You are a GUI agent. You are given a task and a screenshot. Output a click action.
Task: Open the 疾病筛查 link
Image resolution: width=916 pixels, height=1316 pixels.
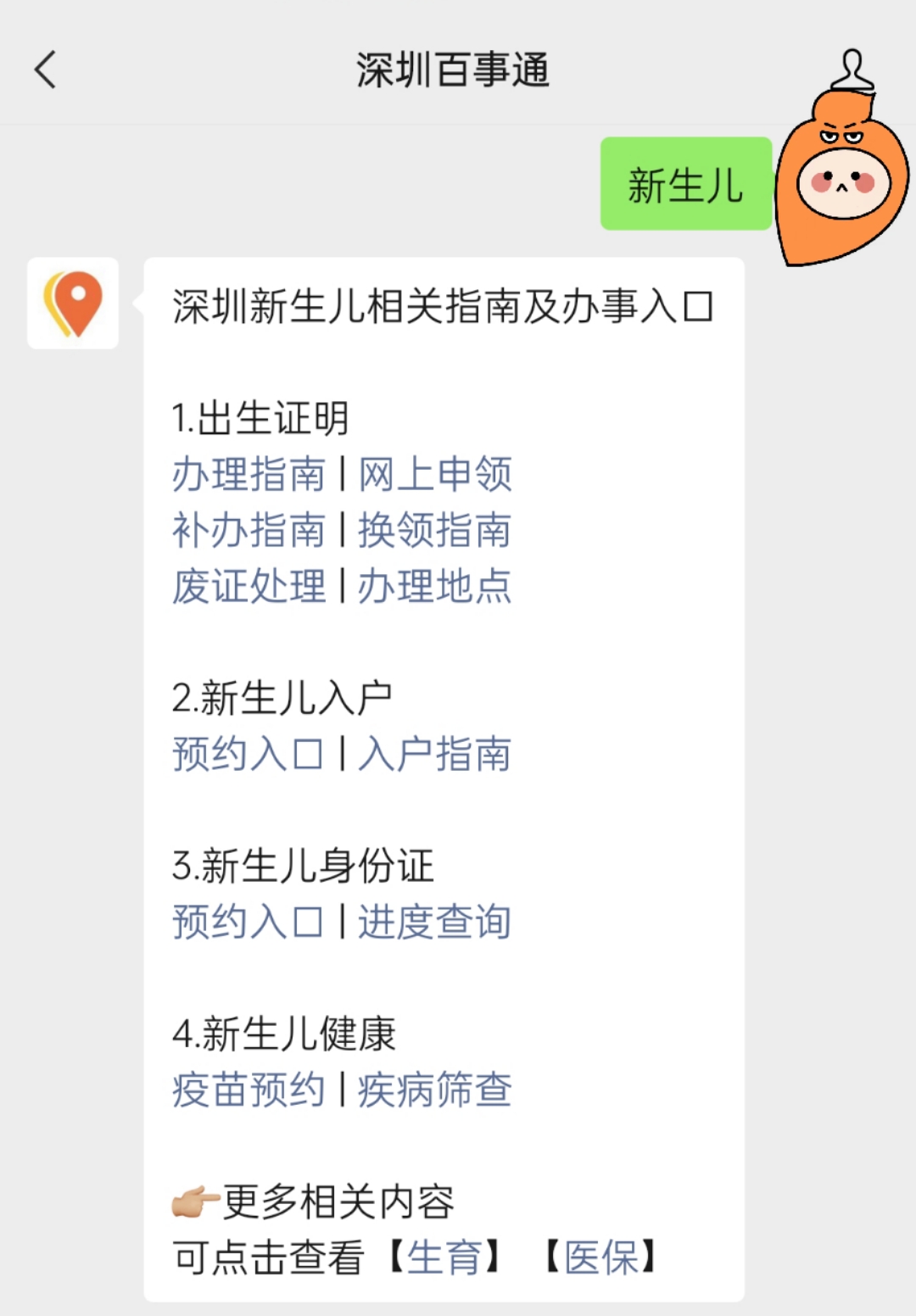(434, 1090)
